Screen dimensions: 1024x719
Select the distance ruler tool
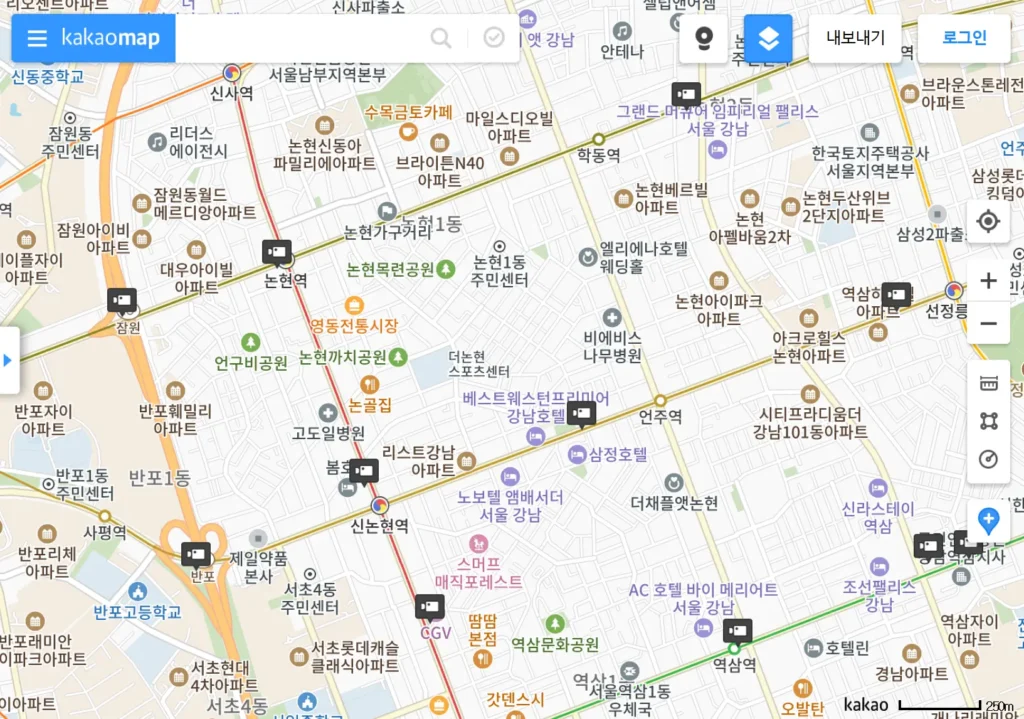[x=988, y=384]
